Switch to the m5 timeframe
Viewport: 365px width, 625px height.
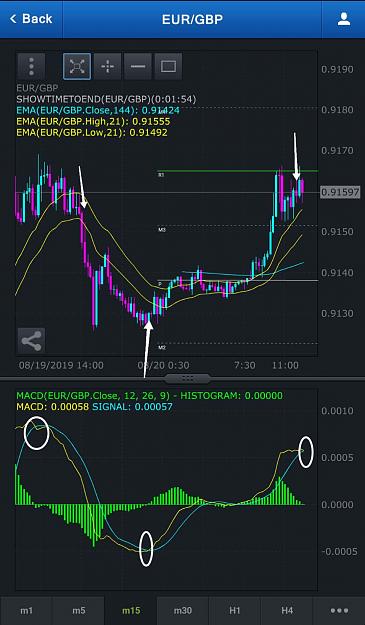pos(78,611)
